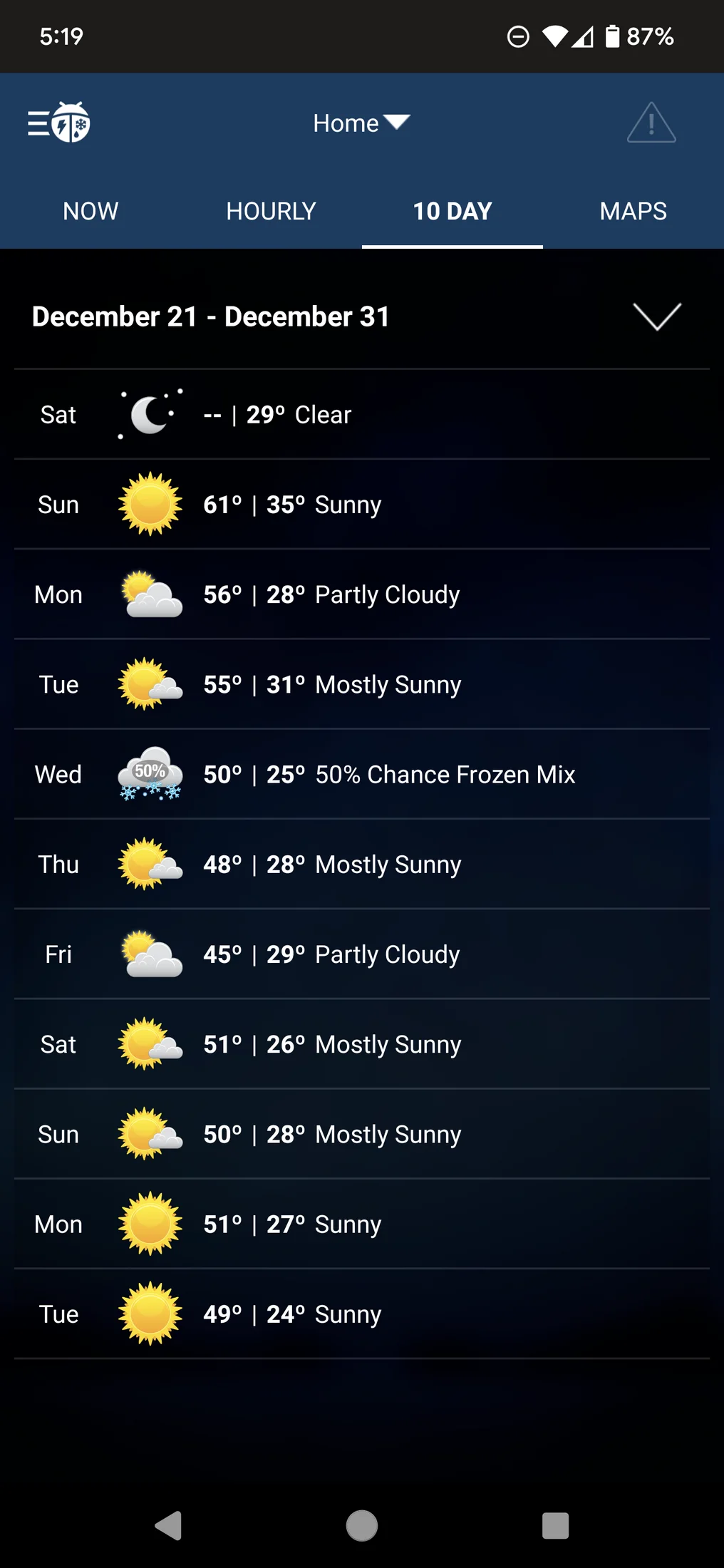Open the Tuesday 55° Mostly Sunny row
Viewport: 724px width, 1568px height.
pyautogui.click(x=361, y=684)
